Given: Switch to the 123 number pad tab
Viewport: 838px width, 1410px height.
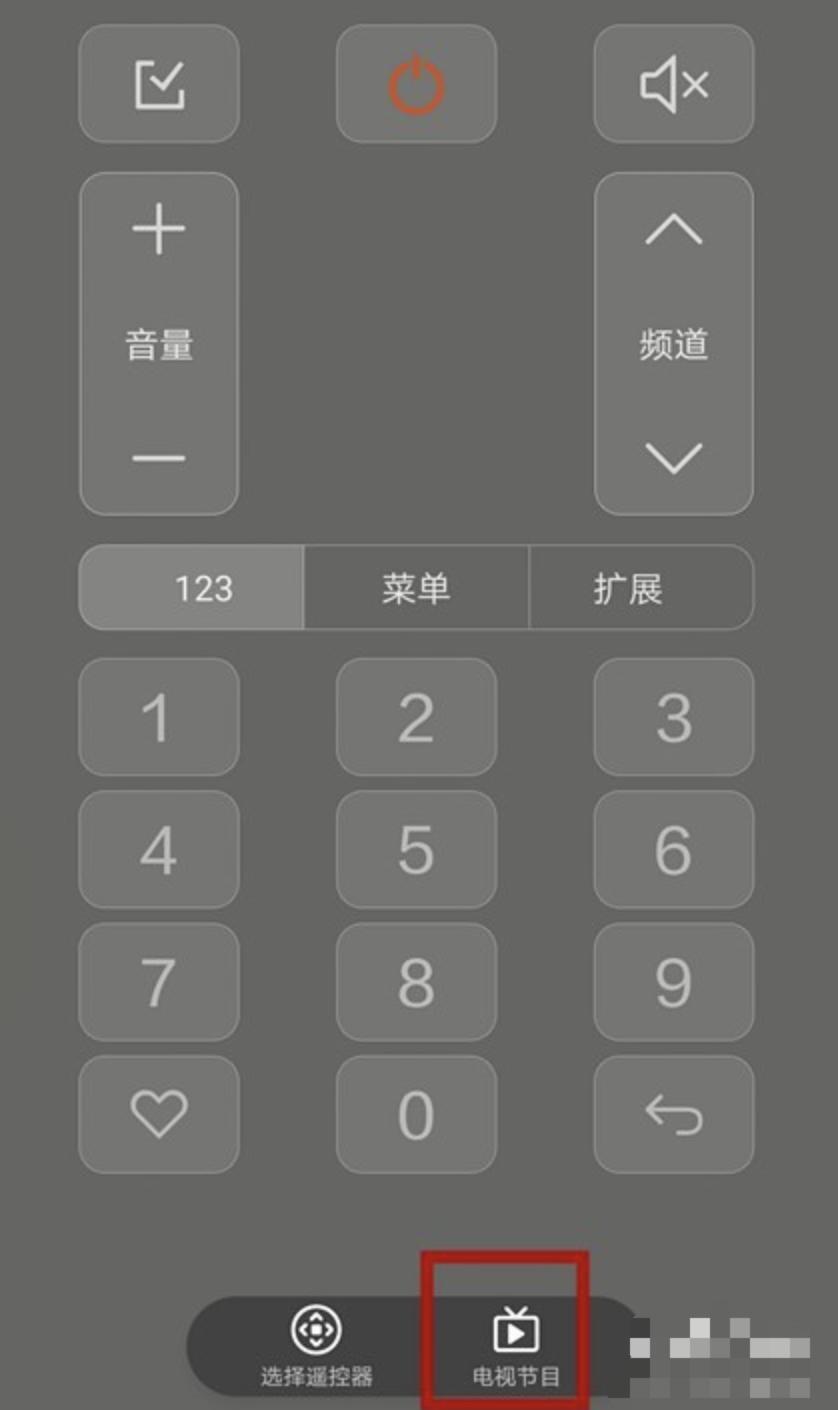Looking at the screenshot, I should 190,589.
